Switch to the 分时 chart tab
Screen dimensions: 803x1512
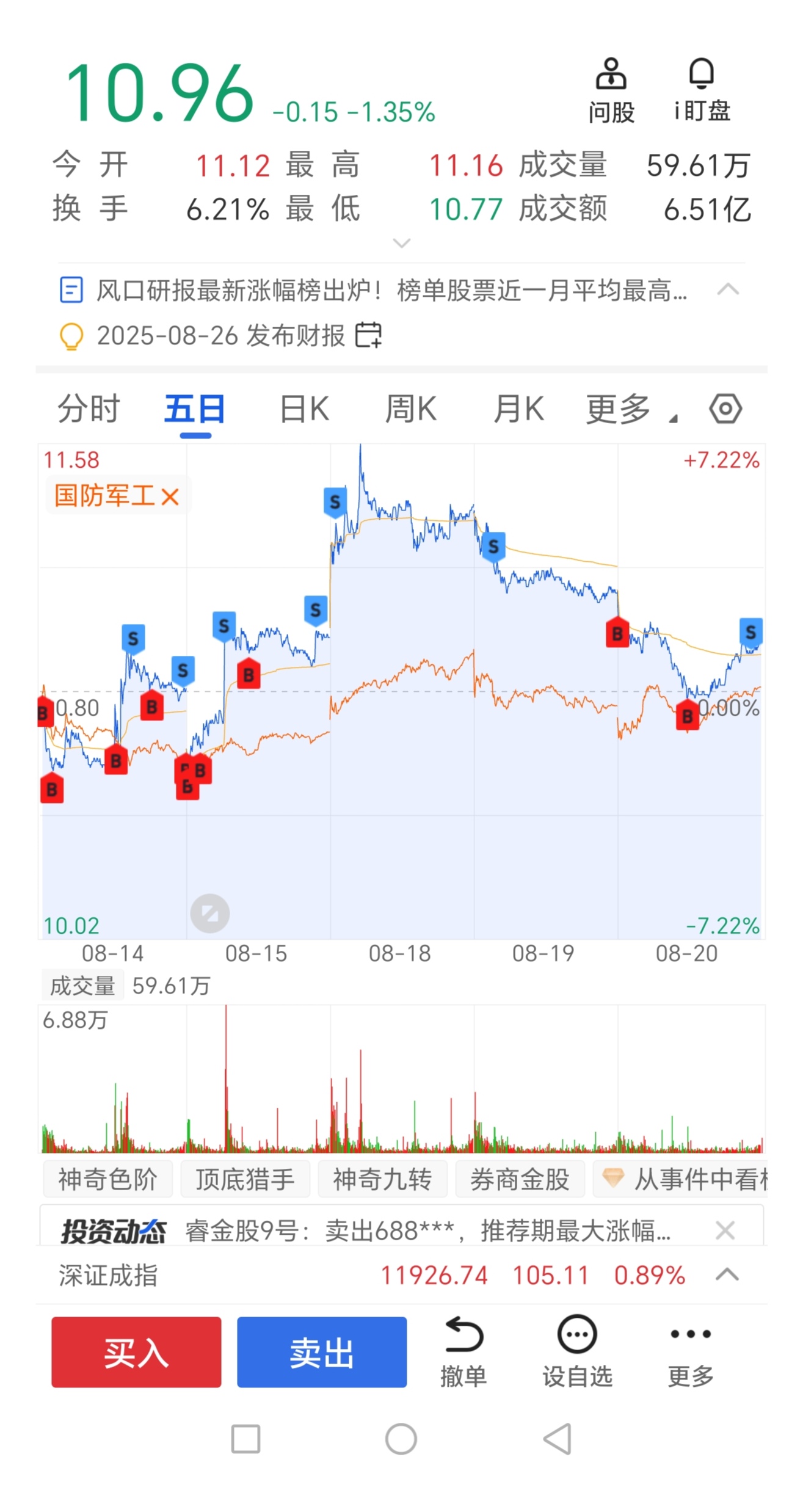coord(89,409)
